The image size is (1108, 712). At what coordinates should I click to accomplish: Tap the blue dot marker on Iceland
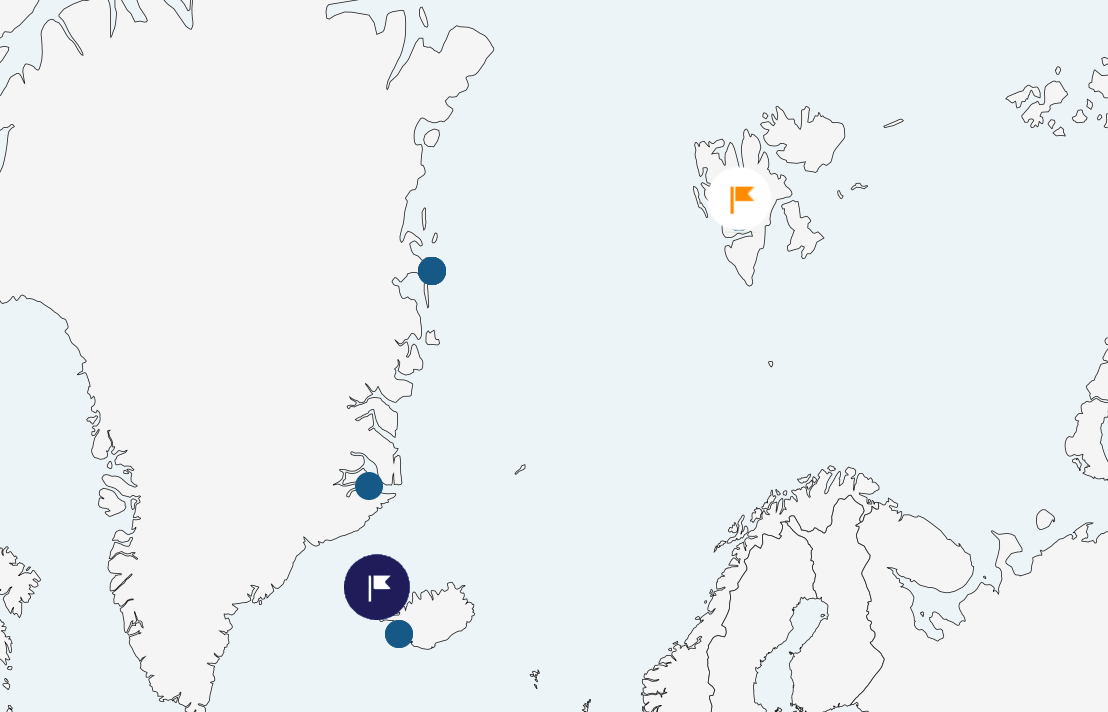[x=399, y=633]
